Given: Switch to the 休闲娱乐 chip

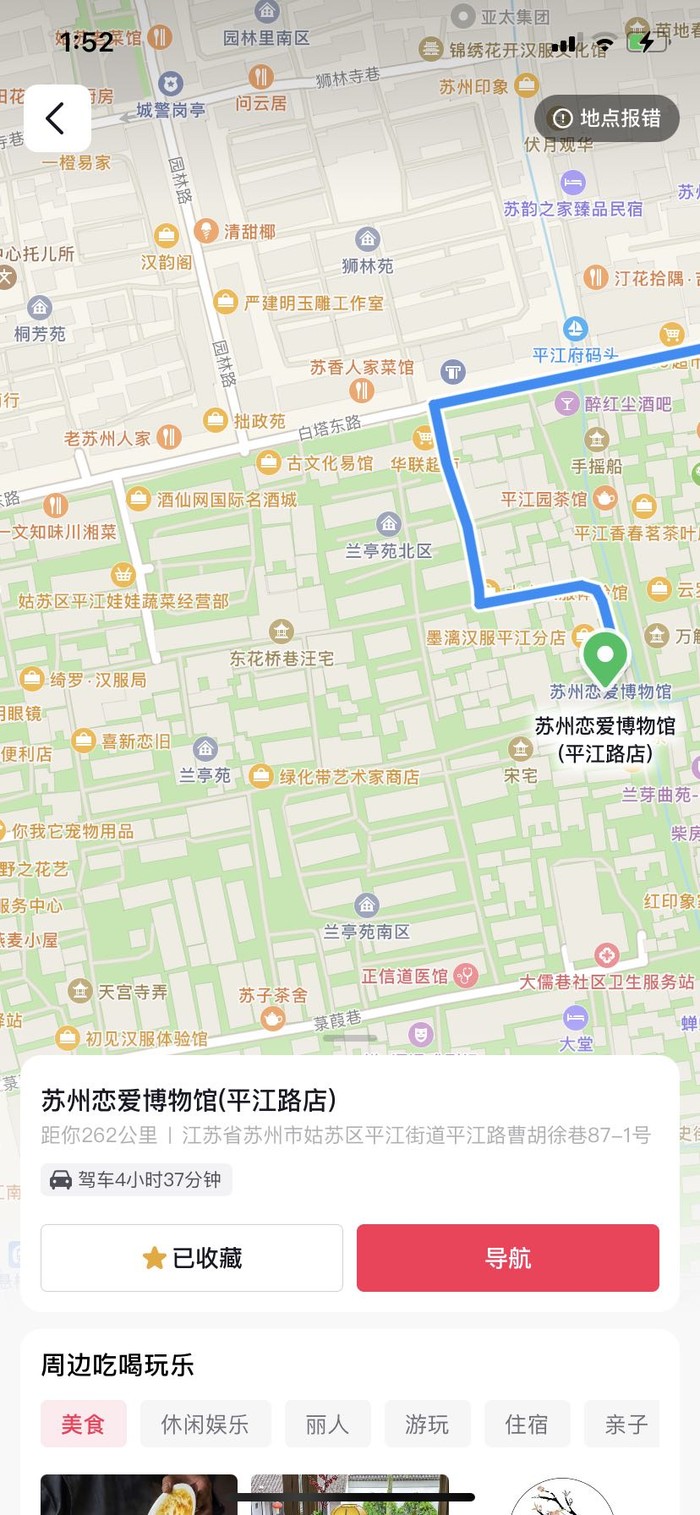Looking at the screenshot, I should tap(205, 1424).
